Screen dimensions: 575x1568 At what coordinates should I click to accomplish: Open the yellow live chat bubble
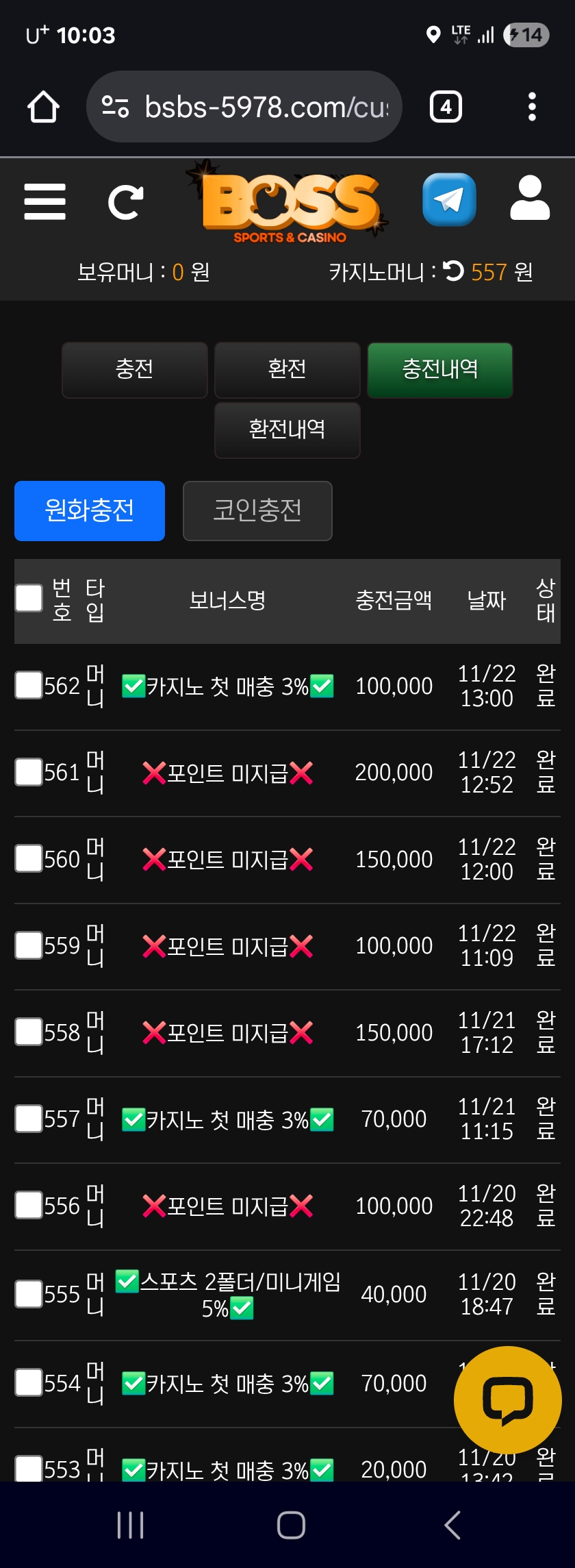pos(507,1399)
